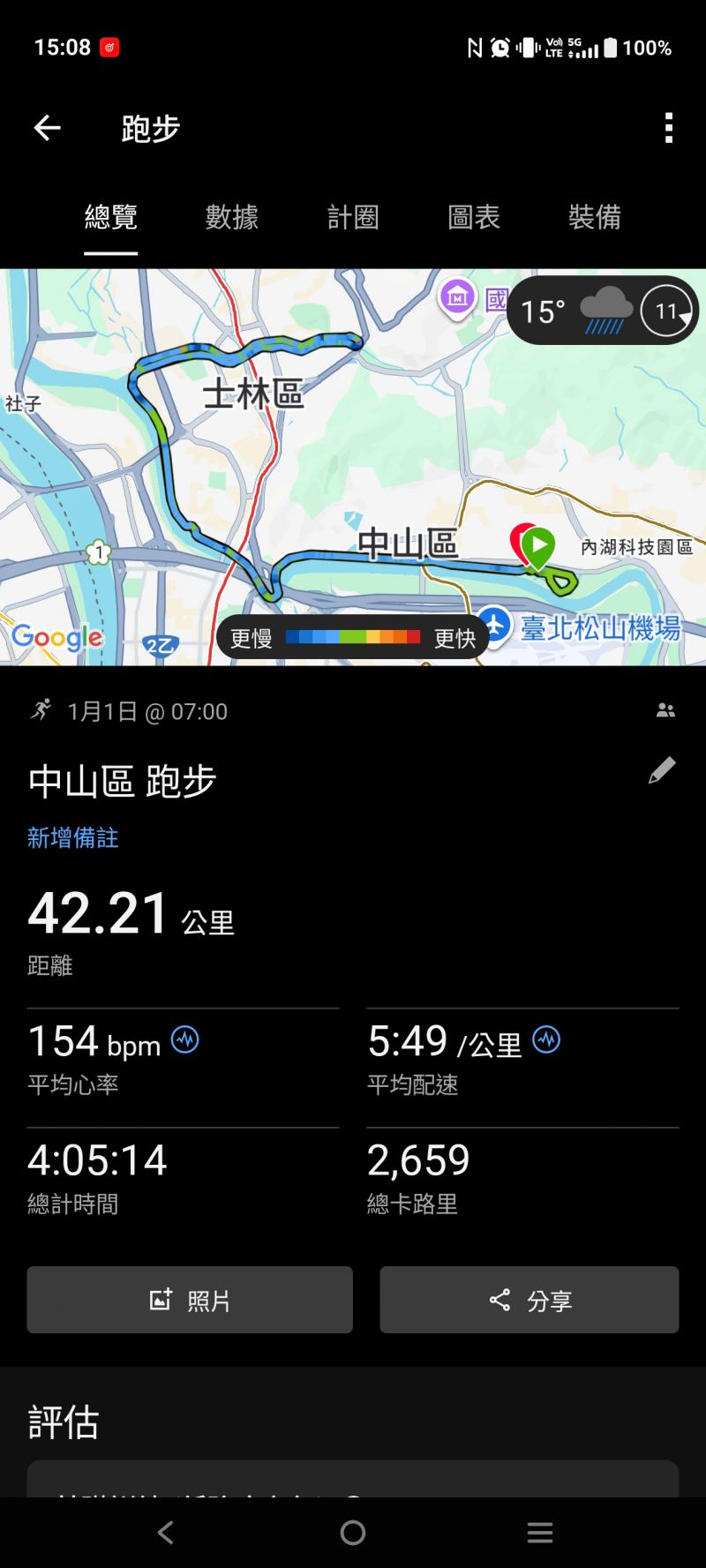Open the three-dot overflow menu
Viewport: 706px width, 1568px height.
pos(668,129)
